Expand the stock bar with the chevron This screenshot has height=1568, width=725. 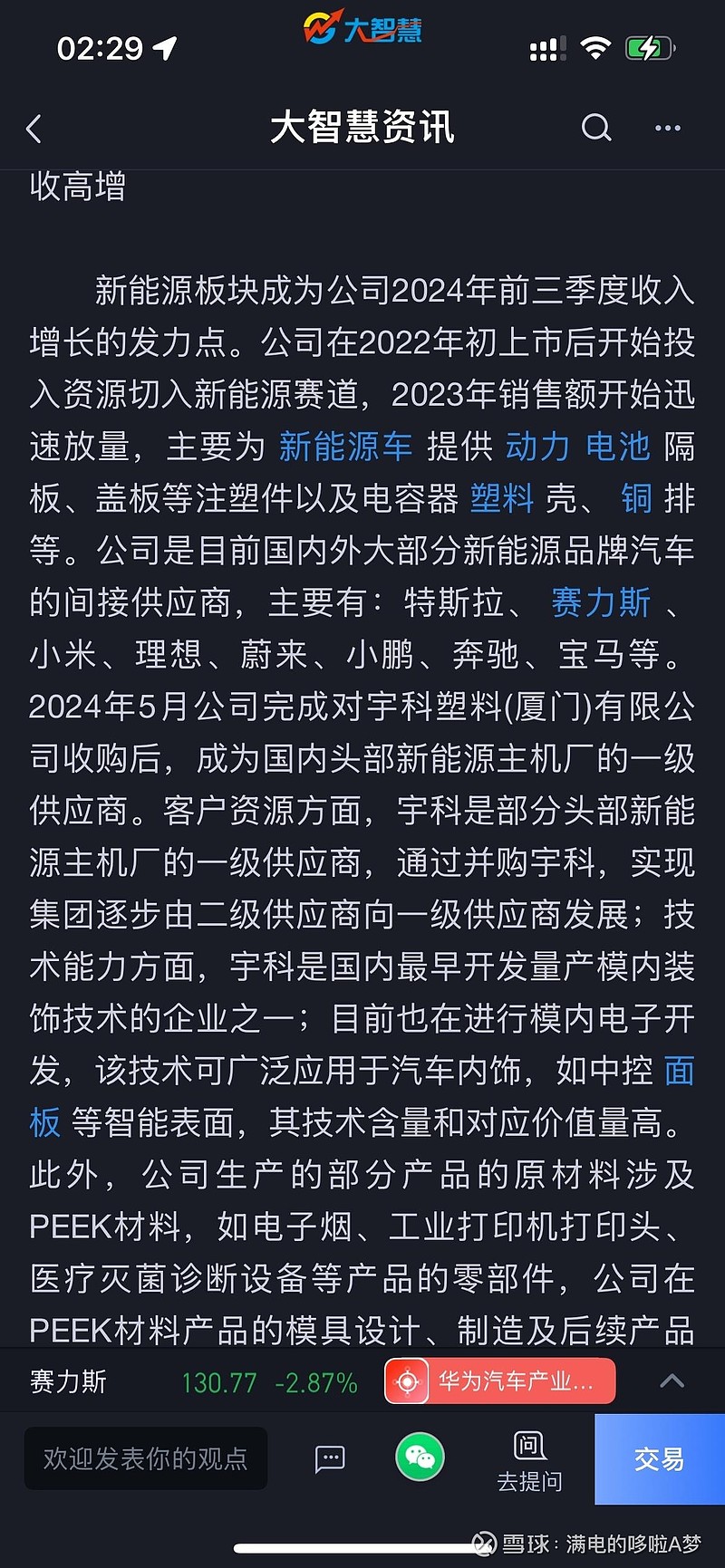pos(672,1381)
